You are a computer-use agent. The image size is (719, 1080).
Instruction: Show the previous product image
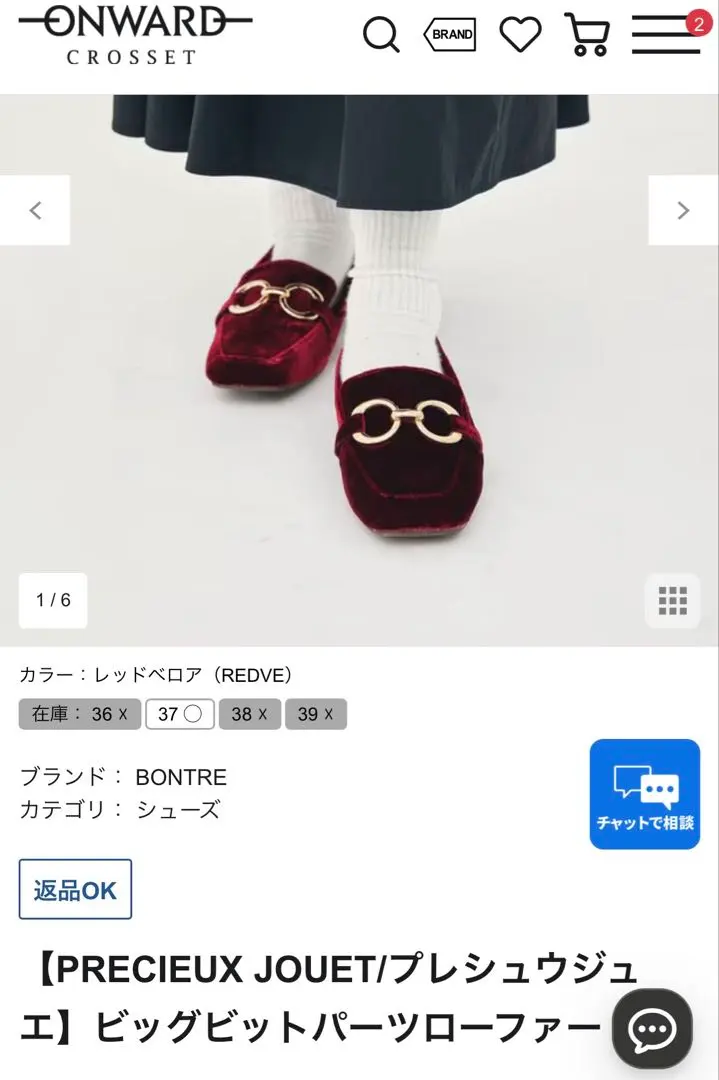pyautogui.click(x=35, y=210)
